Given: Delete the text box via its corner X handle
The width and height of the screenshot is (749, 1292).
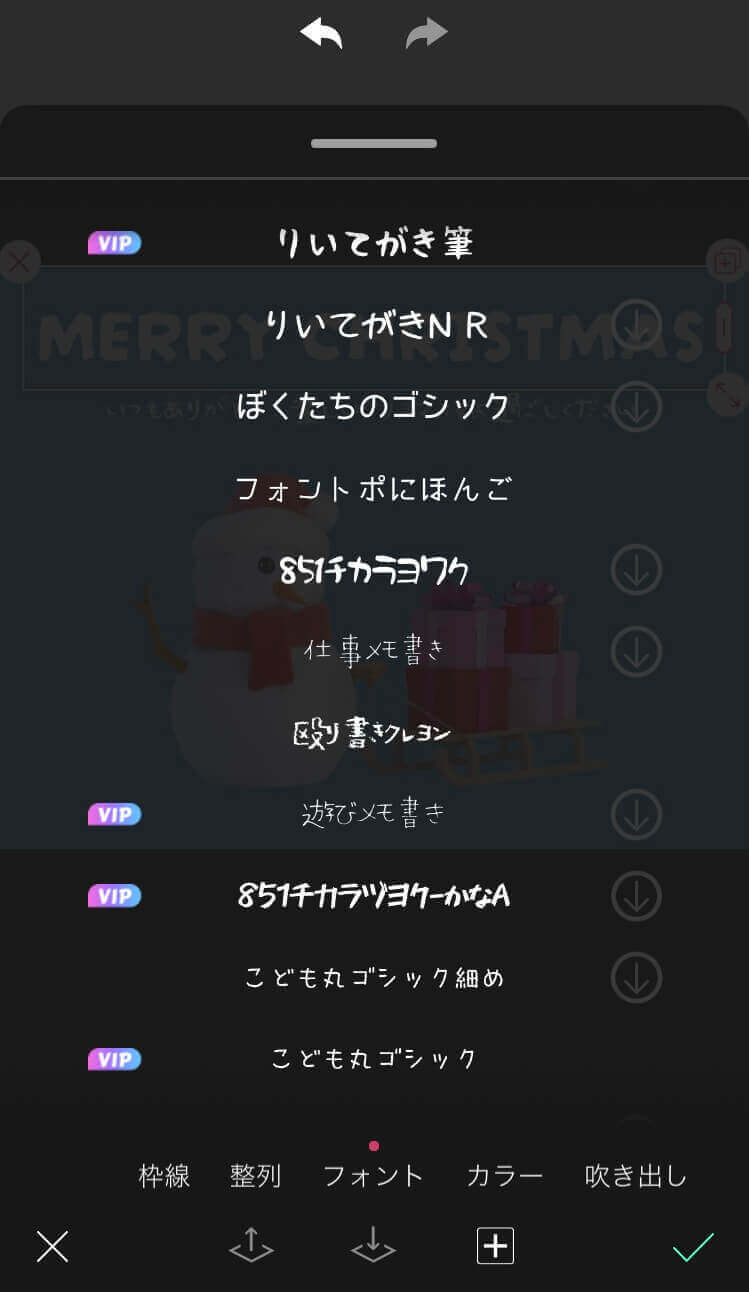Looking at the screenshot, I should tap(18, 262).
